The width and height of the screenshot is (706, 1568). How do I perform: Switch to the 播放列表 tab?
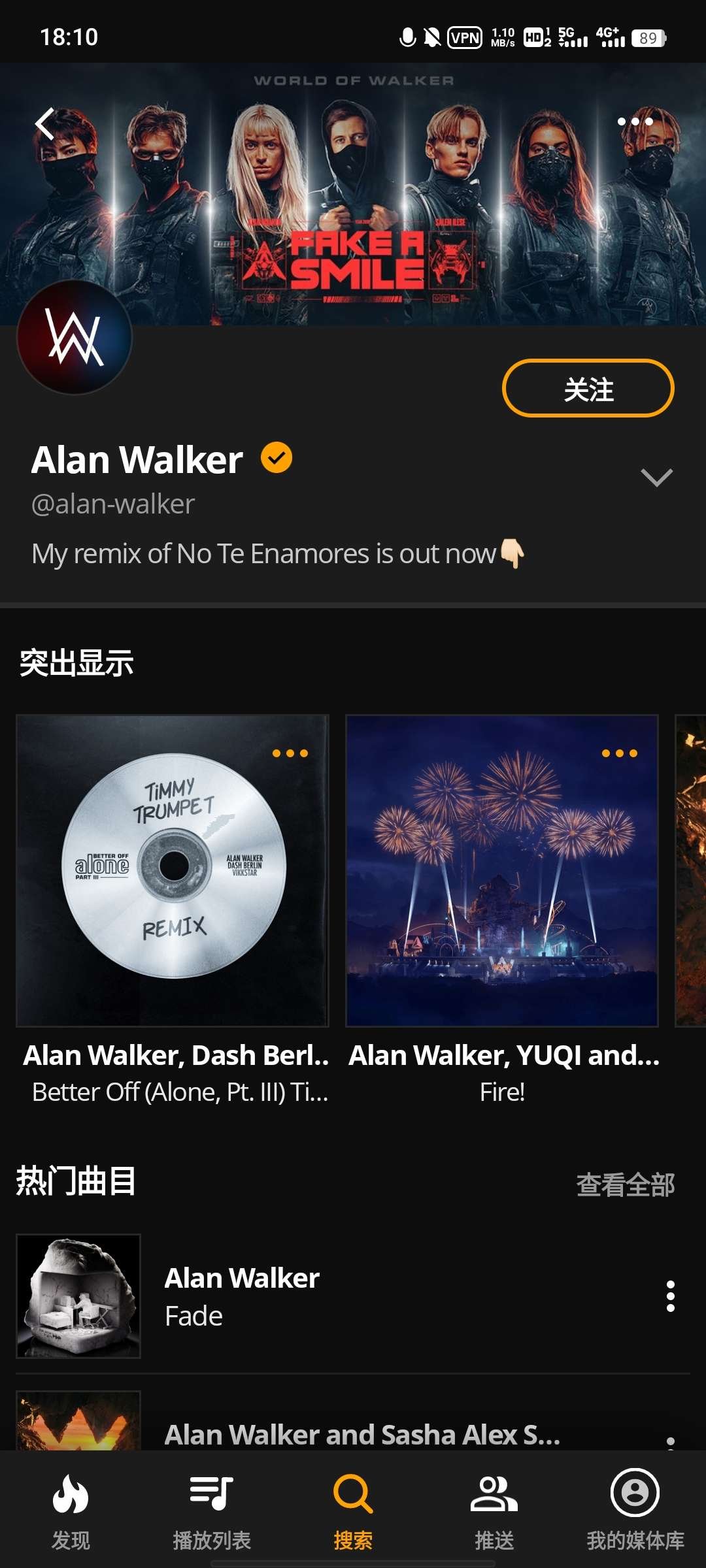pyautogui.click(x=212, y=1511)
